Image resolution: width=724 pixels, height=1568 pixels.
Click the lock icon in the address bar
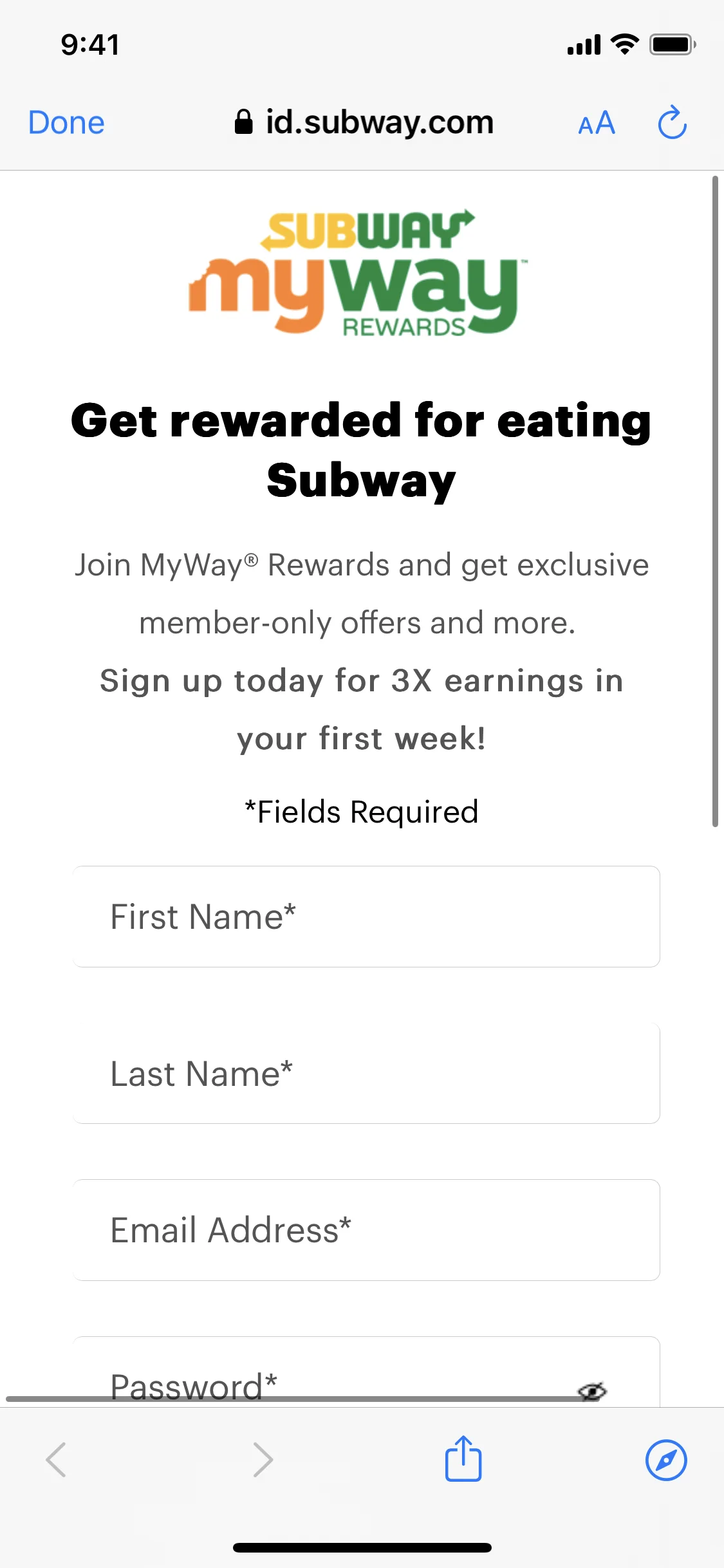[x=245, y=122]
